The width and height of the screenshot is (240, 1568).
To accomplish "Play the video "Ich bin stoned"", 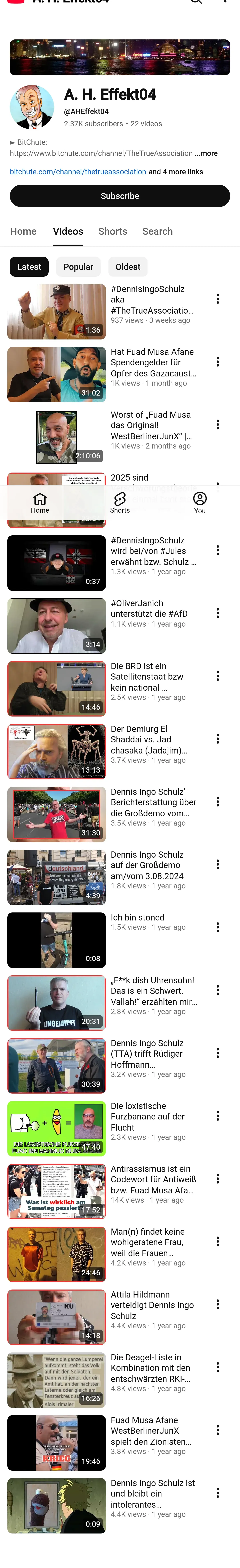I will (56, 940).
